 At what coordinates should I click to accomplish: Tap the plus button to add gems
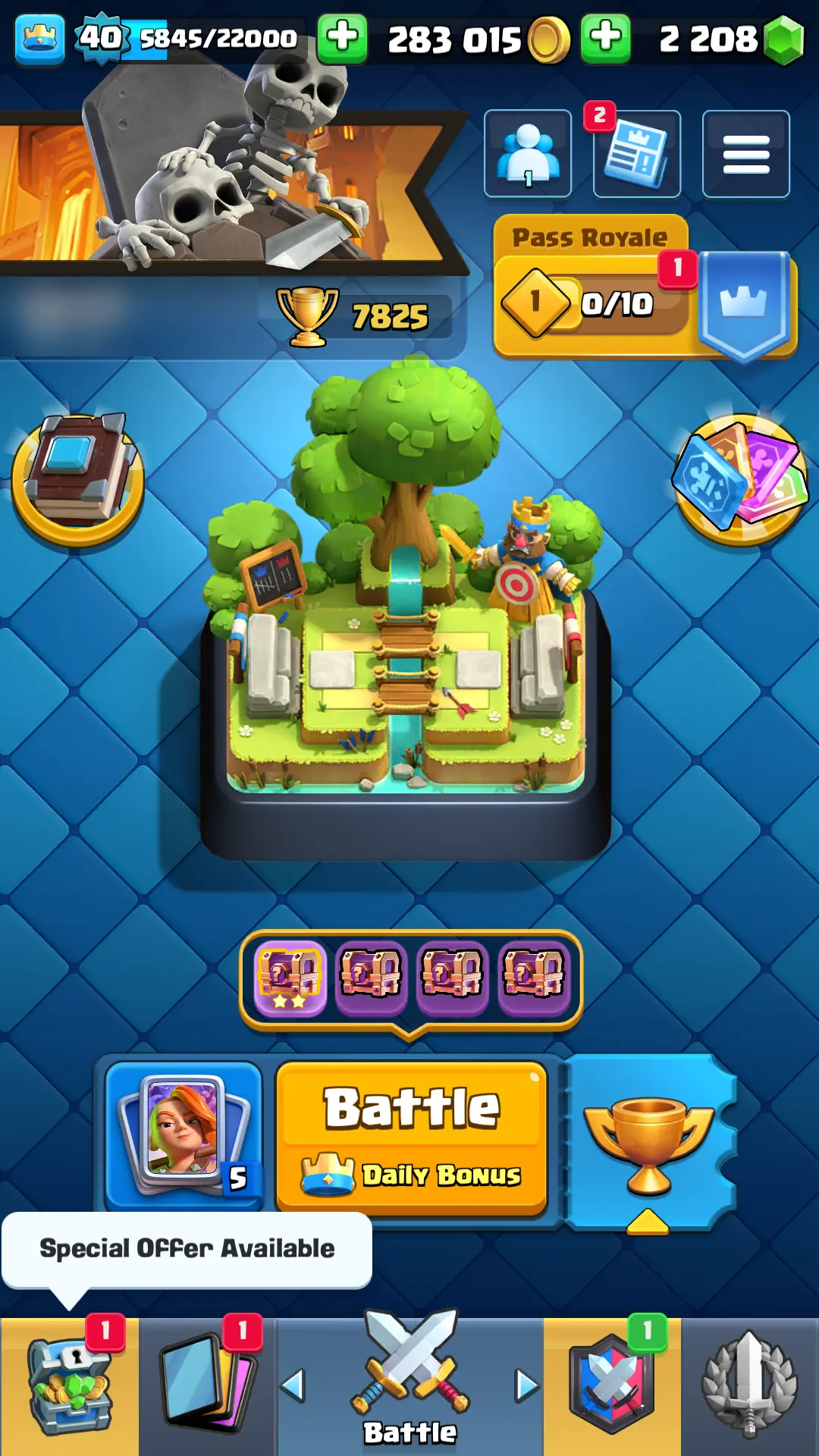click(605, 38)
